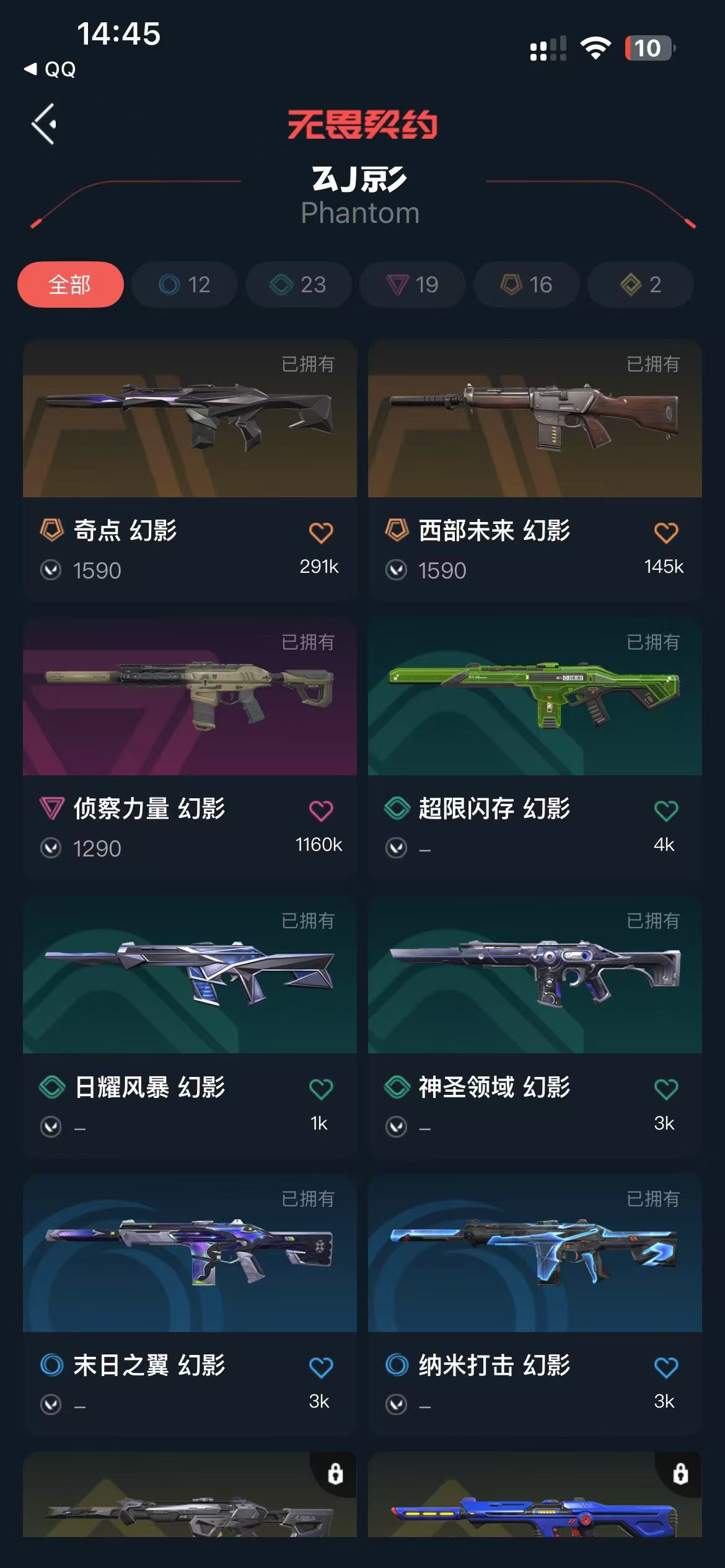Switch to the orange tier tab with 16

point(526,284)
